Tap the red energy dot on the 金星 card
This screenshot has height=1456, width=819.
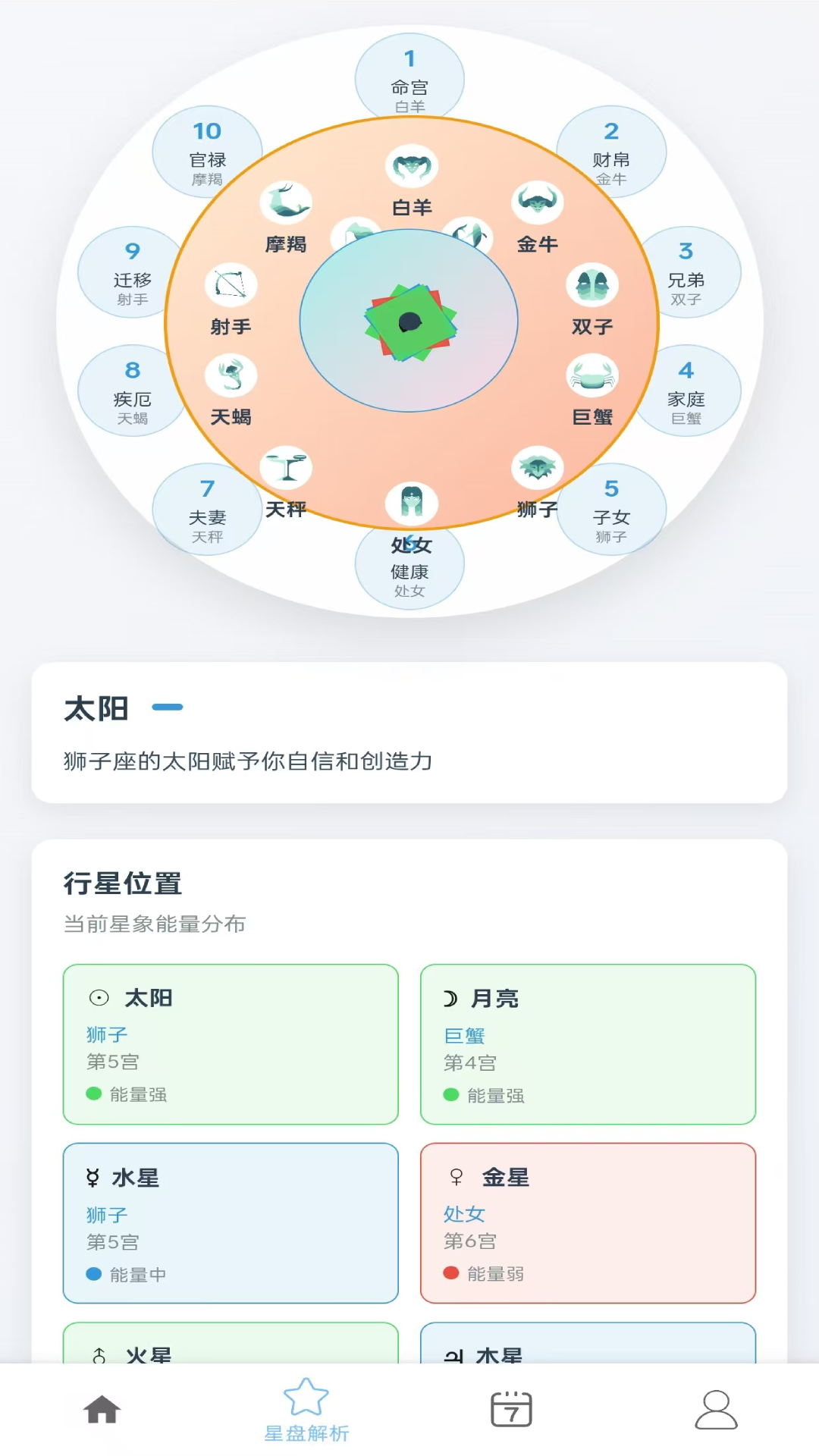[452, 1274]
